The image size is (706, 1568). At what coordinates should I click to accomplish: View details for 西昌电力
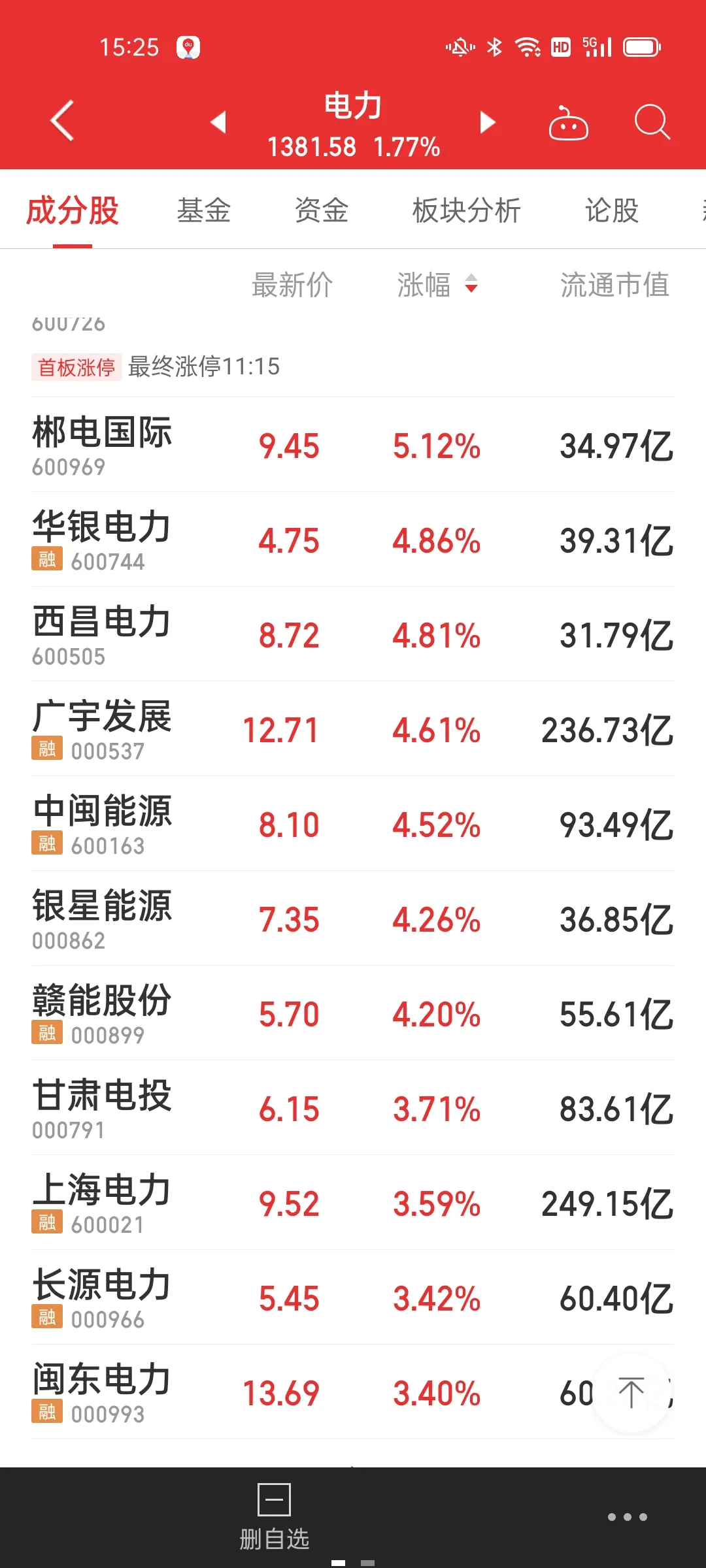click(x=353, y=634)
